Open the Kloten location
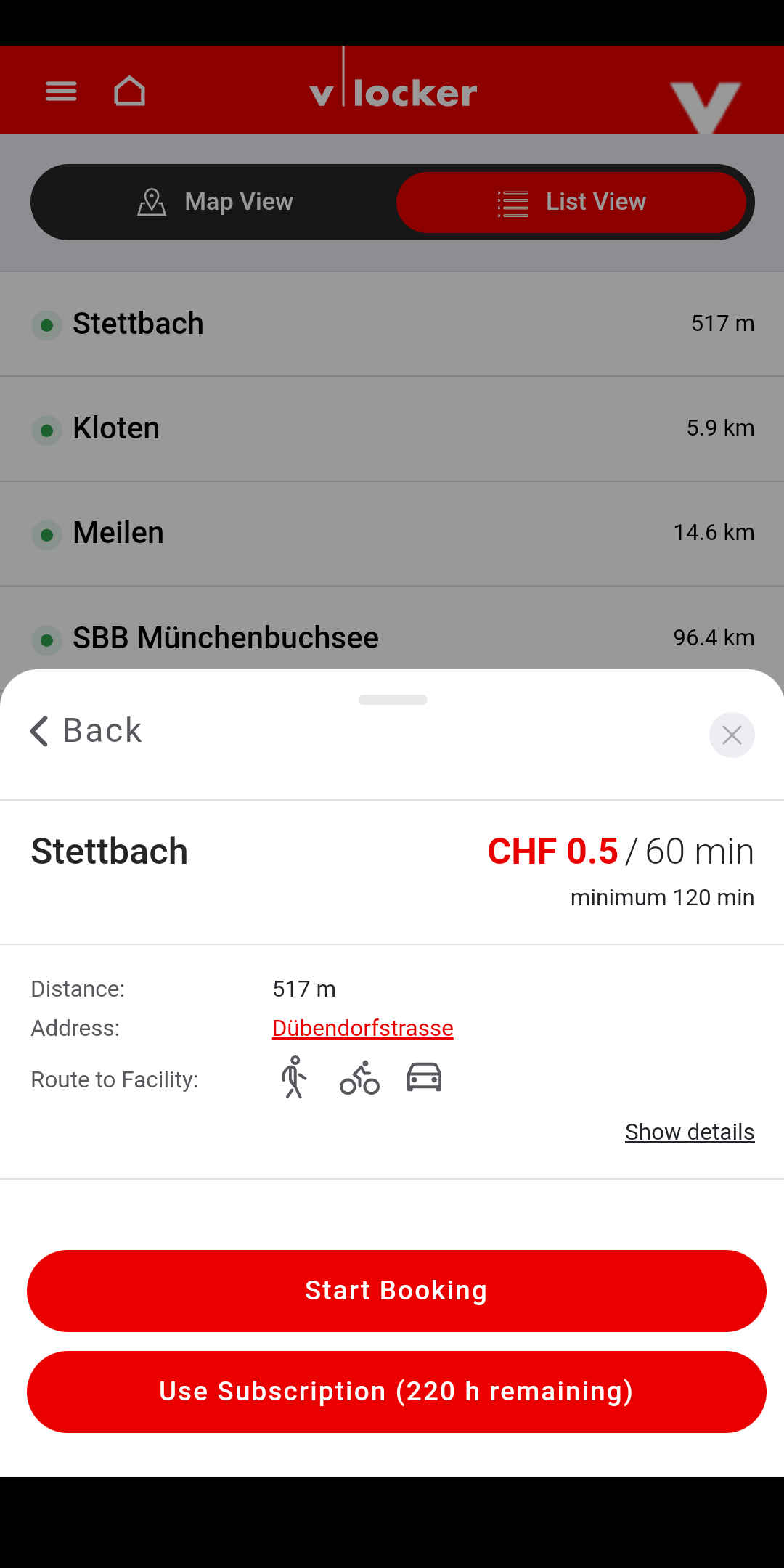This screenshot has width=784, height=1568. coord(392,428)
